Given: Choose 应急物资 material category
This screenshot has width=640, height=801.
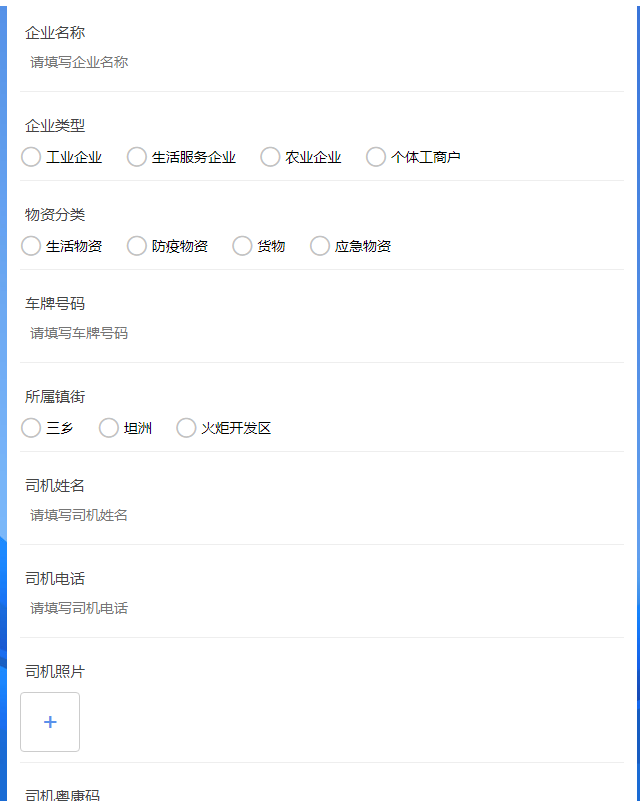Looking at the screenshot, I should point(320,246).
